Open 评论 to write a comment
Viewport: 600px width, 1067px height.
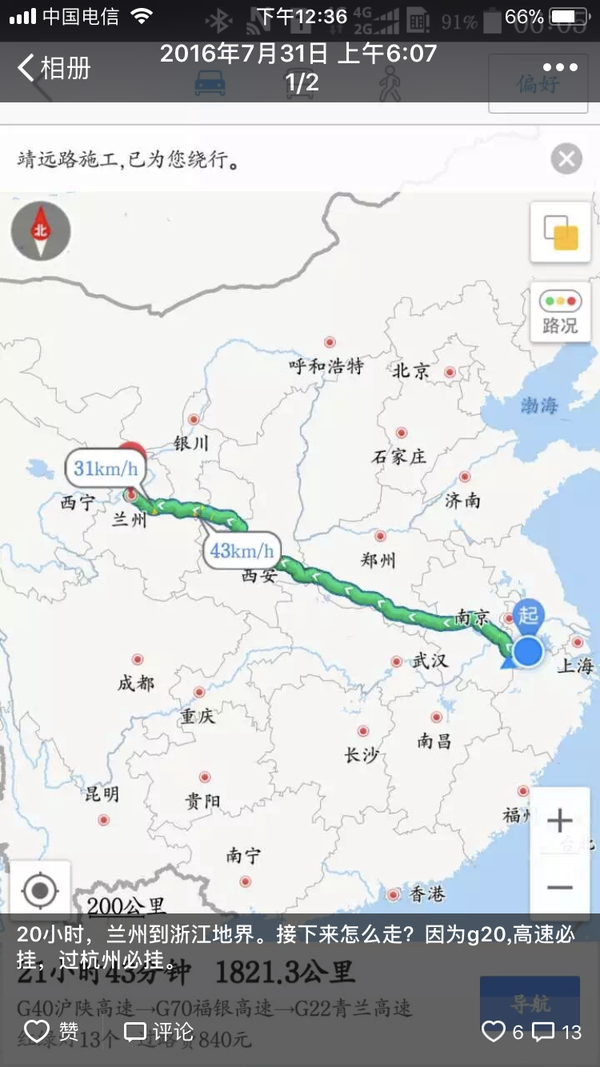tap(158, 1031)
